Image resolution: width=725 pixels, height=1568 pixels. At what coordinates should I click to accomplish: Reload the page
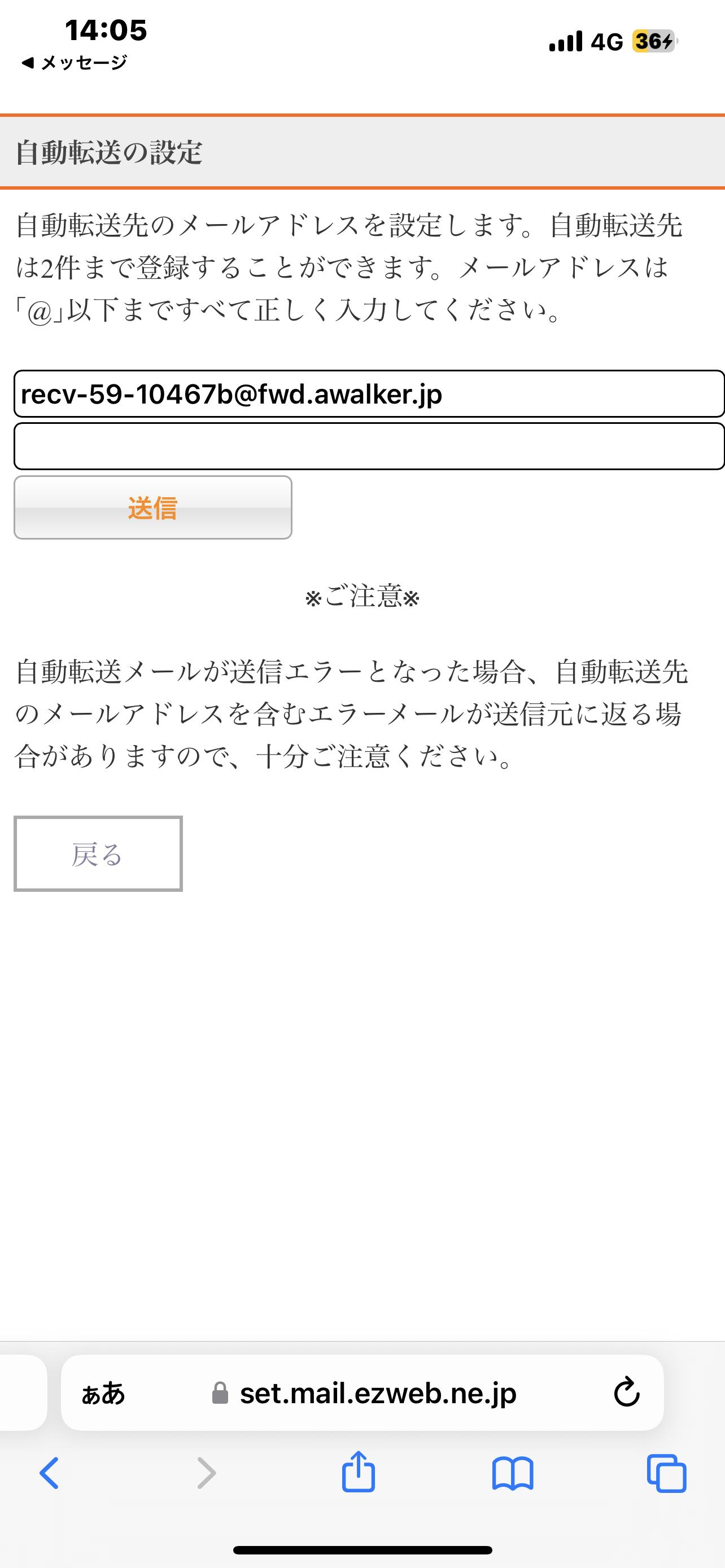click(x=626, y=1392)
